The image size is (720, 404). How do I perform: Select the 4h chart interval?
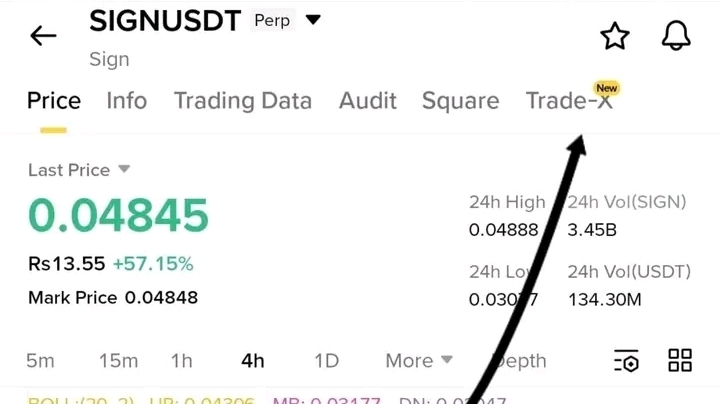pos(252,361)
